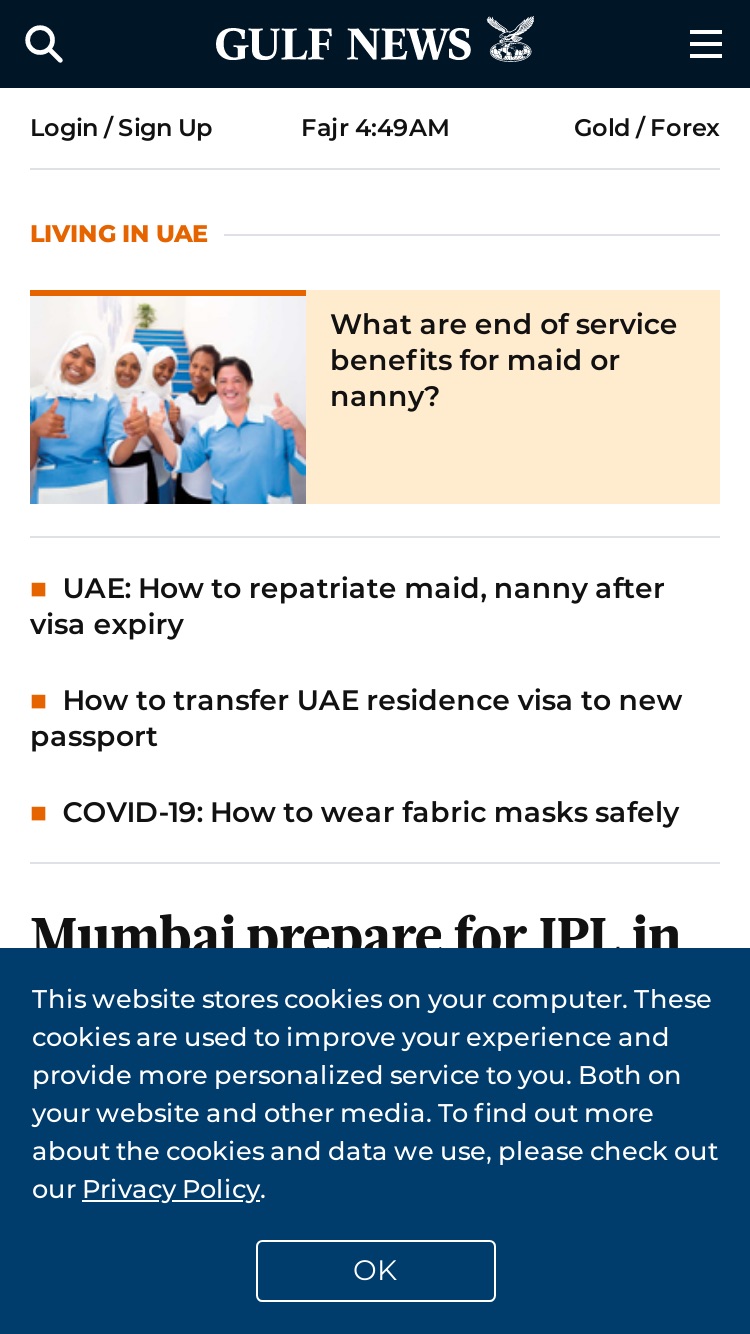The height and width of the screenshot is (1334, 750).
Task: Tap Login / Sign Up
Action: click(x=121, y=128)
